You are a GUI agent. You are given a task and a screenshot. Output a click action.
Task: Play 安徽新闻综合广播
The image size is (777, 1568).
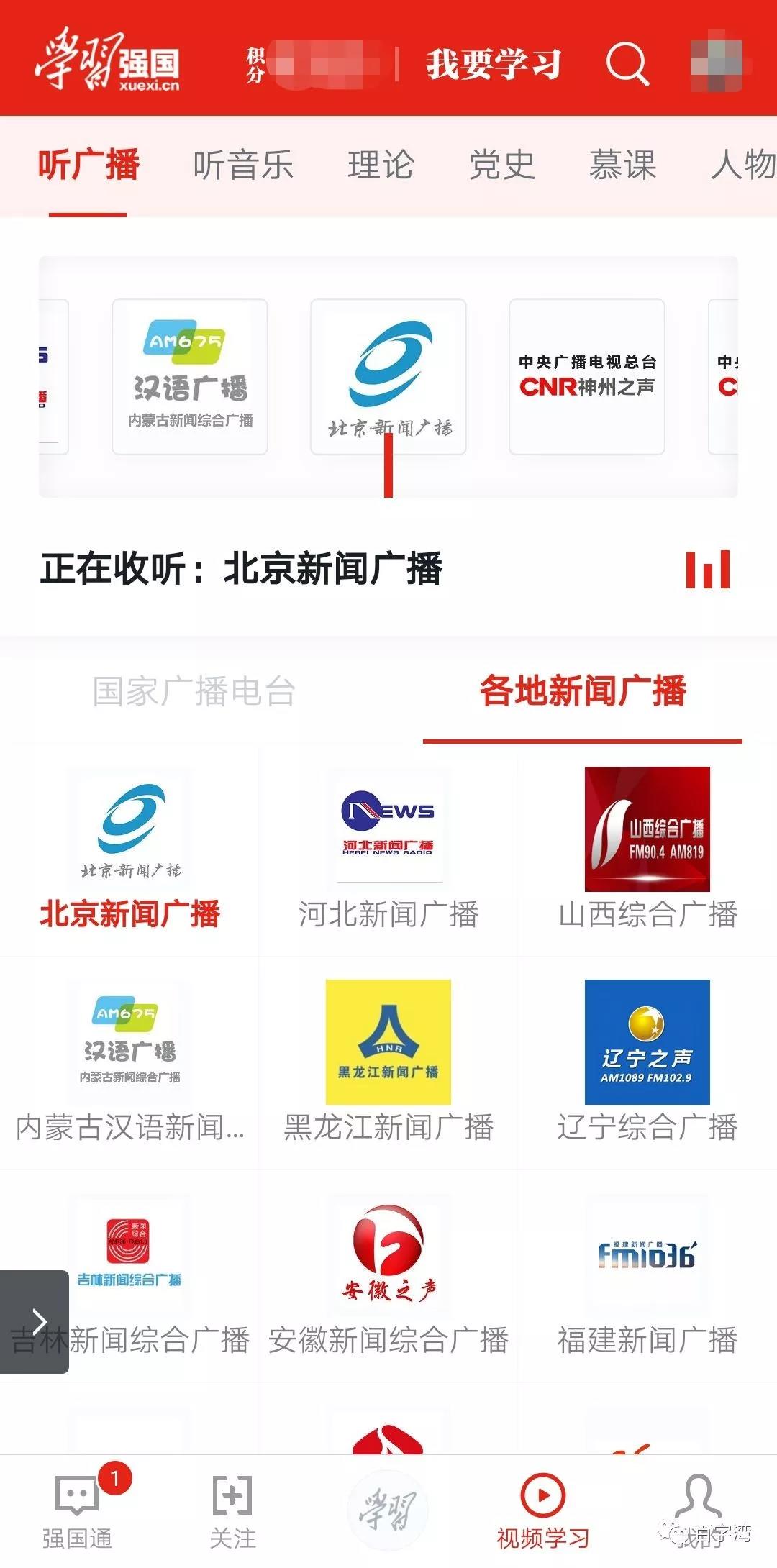click(x=388, y=1275)
